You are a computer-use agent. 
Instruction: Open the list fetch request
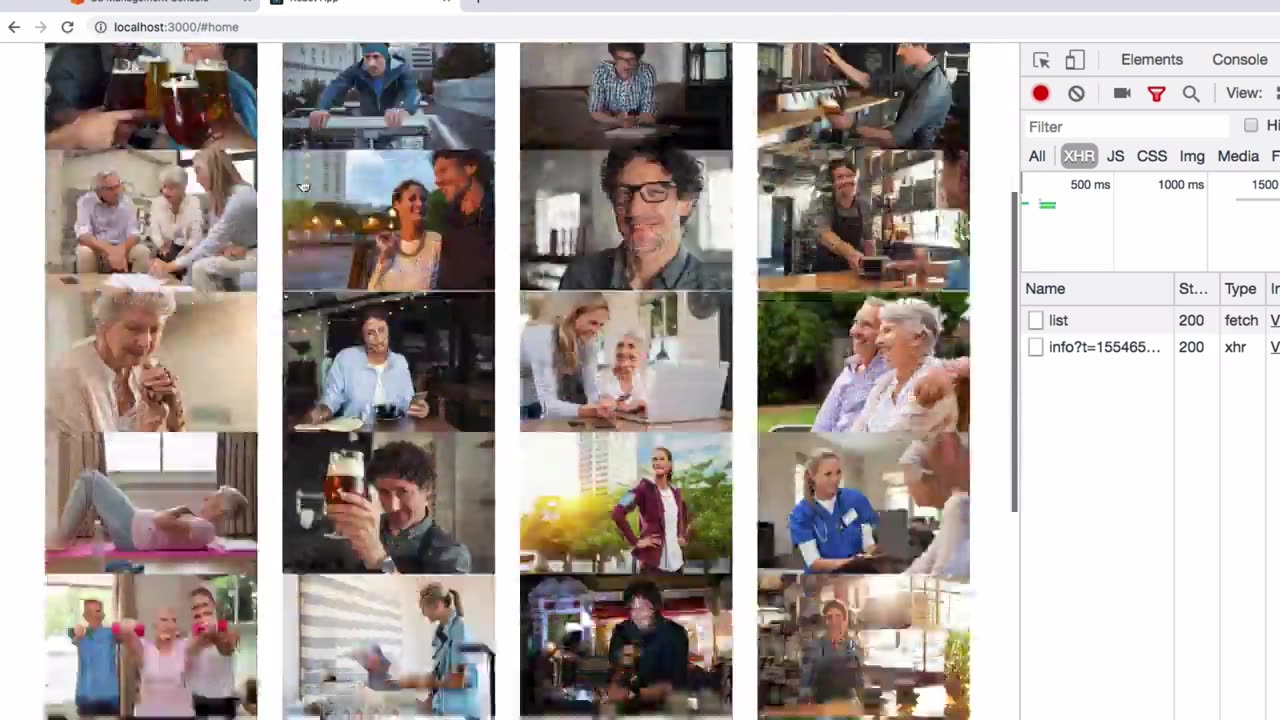tap(1058, 320)
